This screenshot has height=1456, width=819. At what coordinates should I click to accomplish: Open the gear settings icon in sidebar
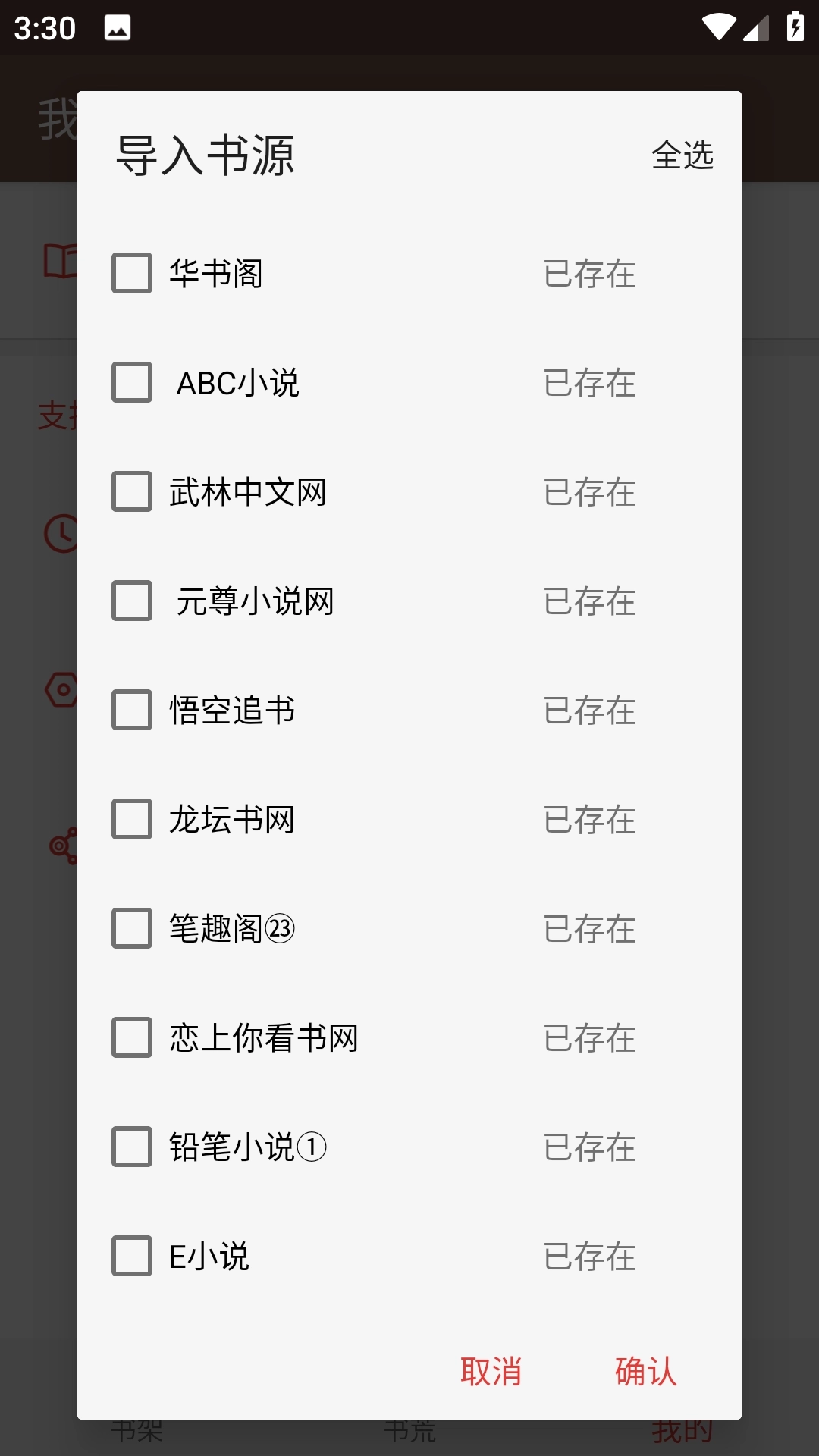62,689
